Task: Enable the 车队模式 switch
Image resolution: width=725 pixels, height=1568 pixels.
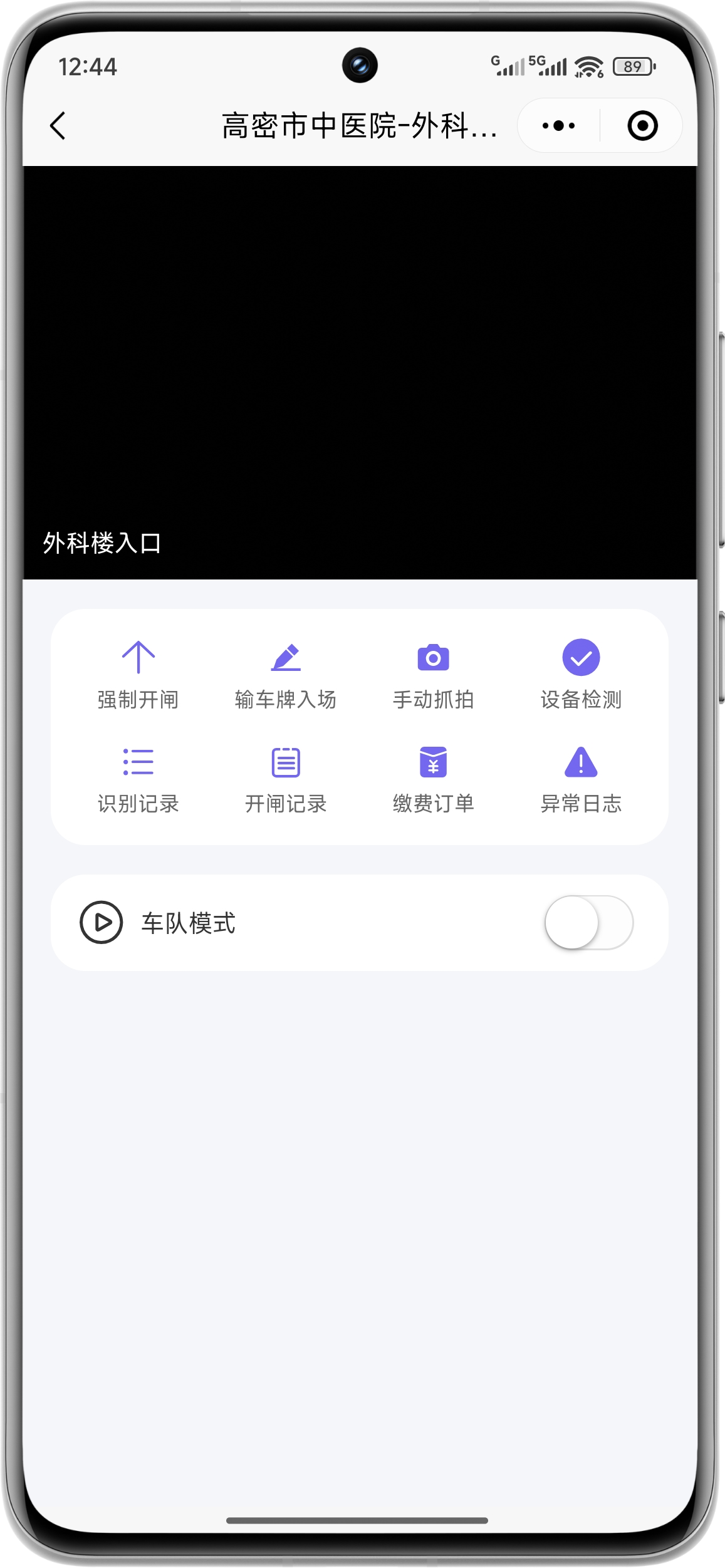Action: point(588,923)
